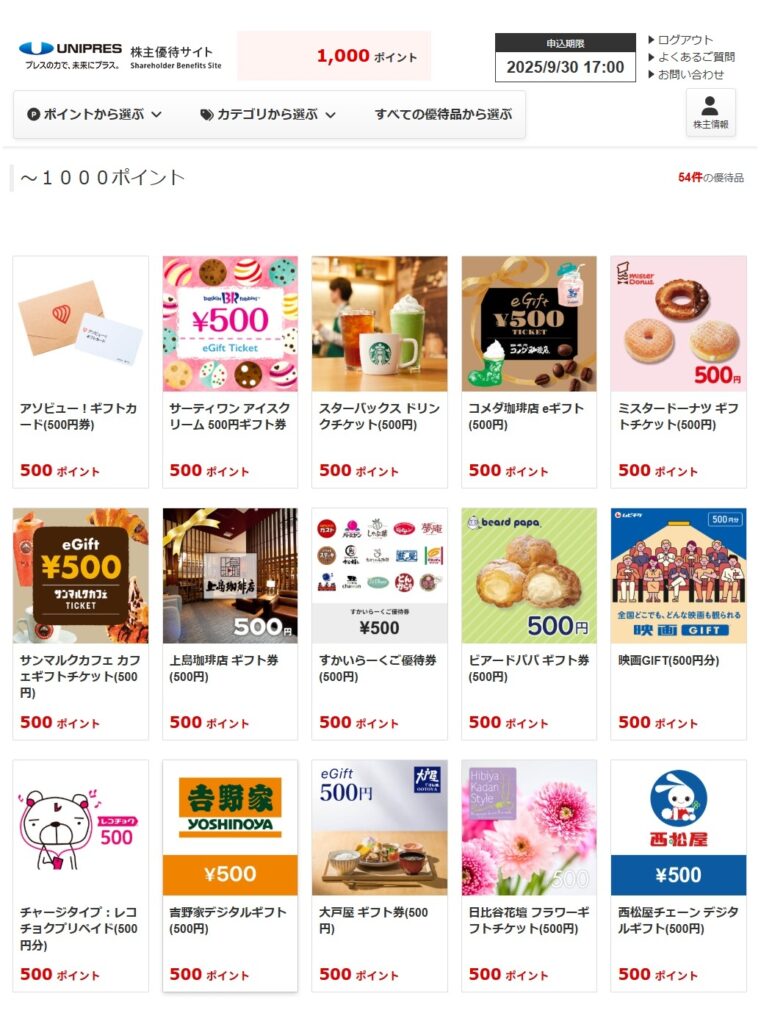Screen dimensions: 761x1024
Task: Open サンマルクカフェ カフェギフトチケット
Action: 80,622
